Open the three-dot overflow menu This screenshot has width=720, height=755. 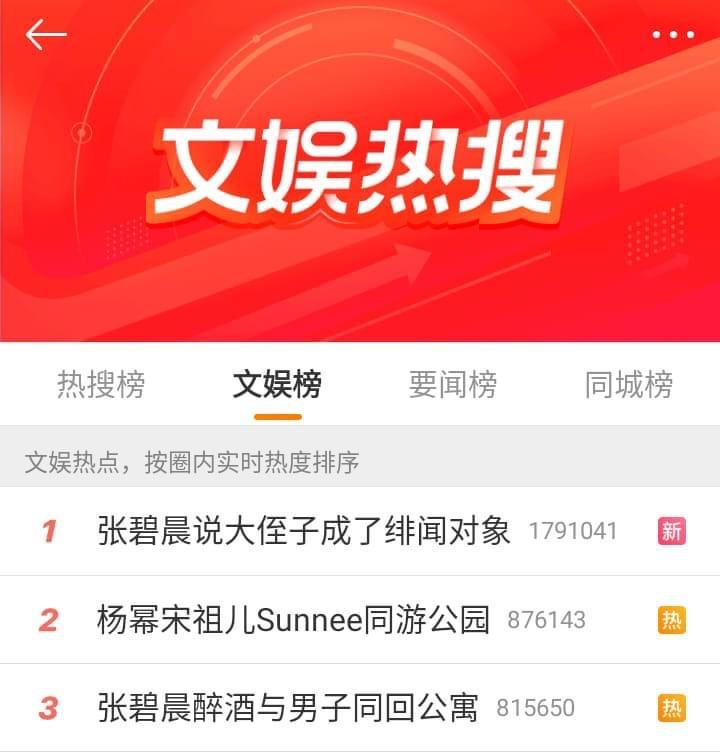click(672, 35)
